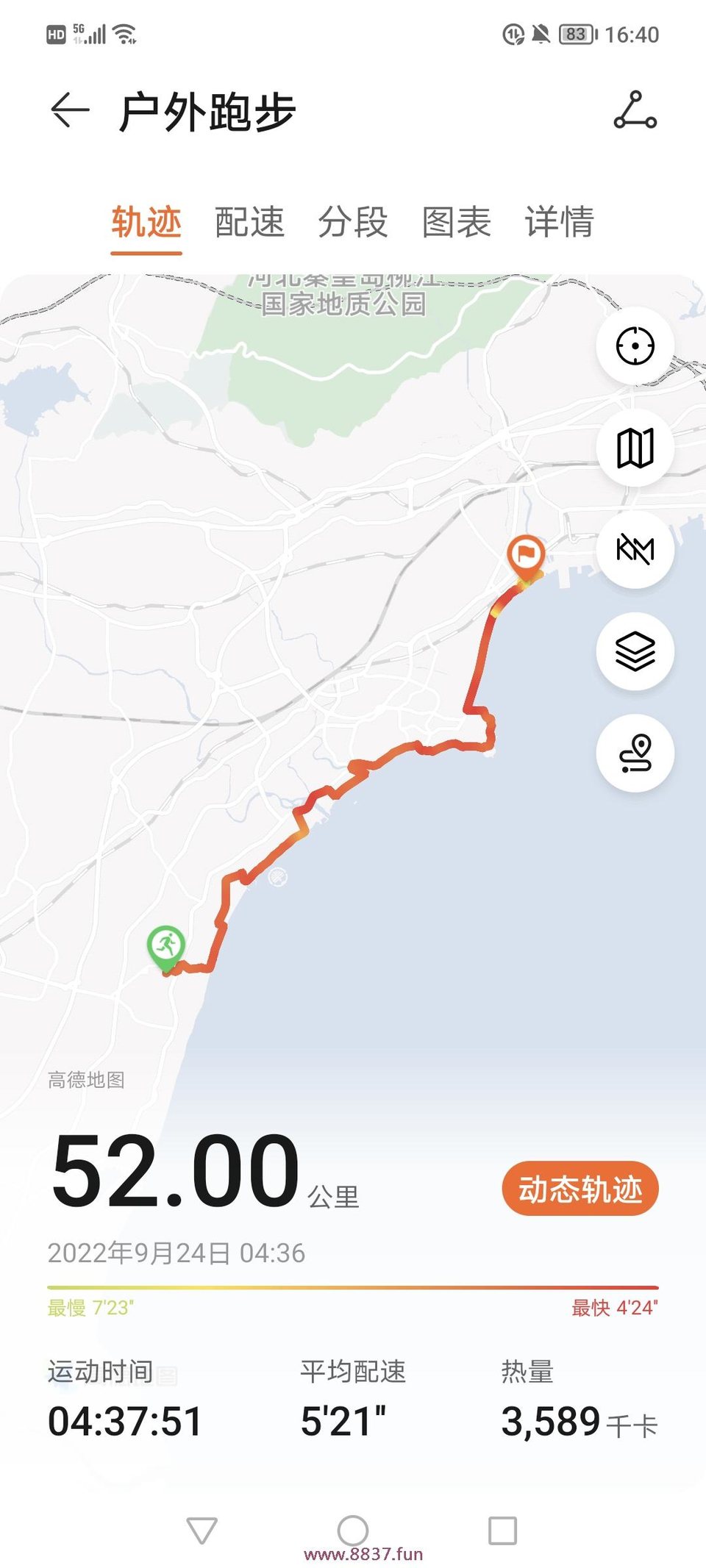Viewport: 706px width, 1568px height.
Task: View the 详情 tab
Action: (560, 222)
